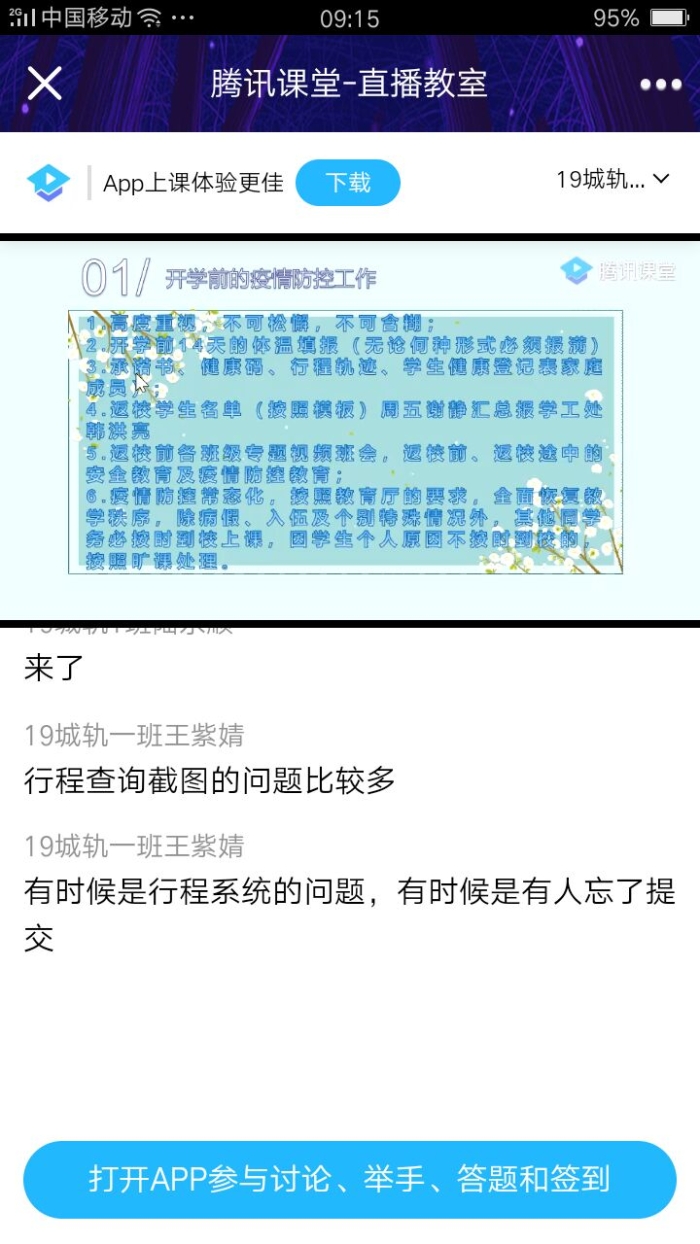The image size is (700, 1244).
Task: Tap the live stream video area
Action: click(350, 430)
